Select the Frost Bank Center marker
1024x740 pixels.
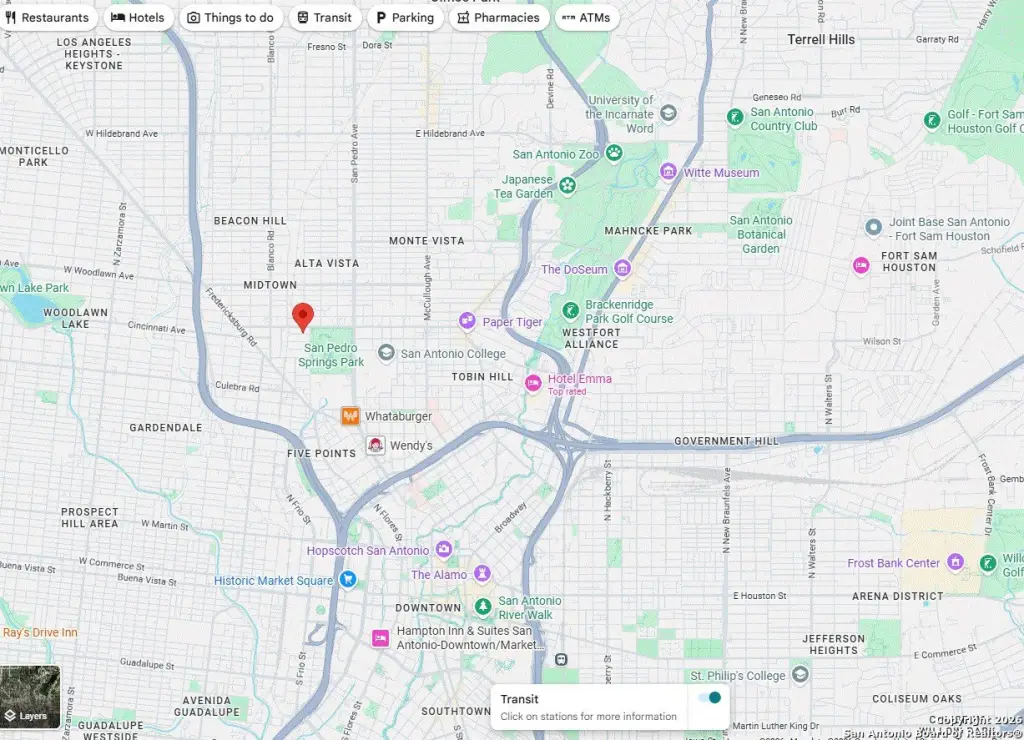pos(955,562)
